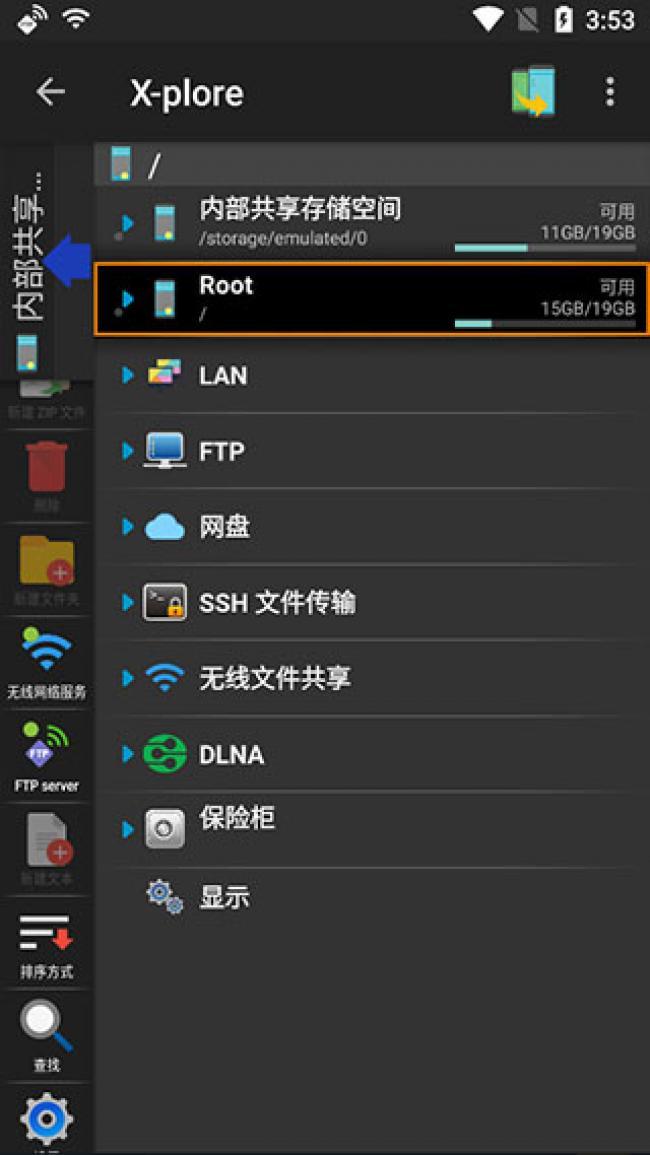Open the FTP entry
The height and width of the screenshot is (1155, 650).
(x=372, y=451)
